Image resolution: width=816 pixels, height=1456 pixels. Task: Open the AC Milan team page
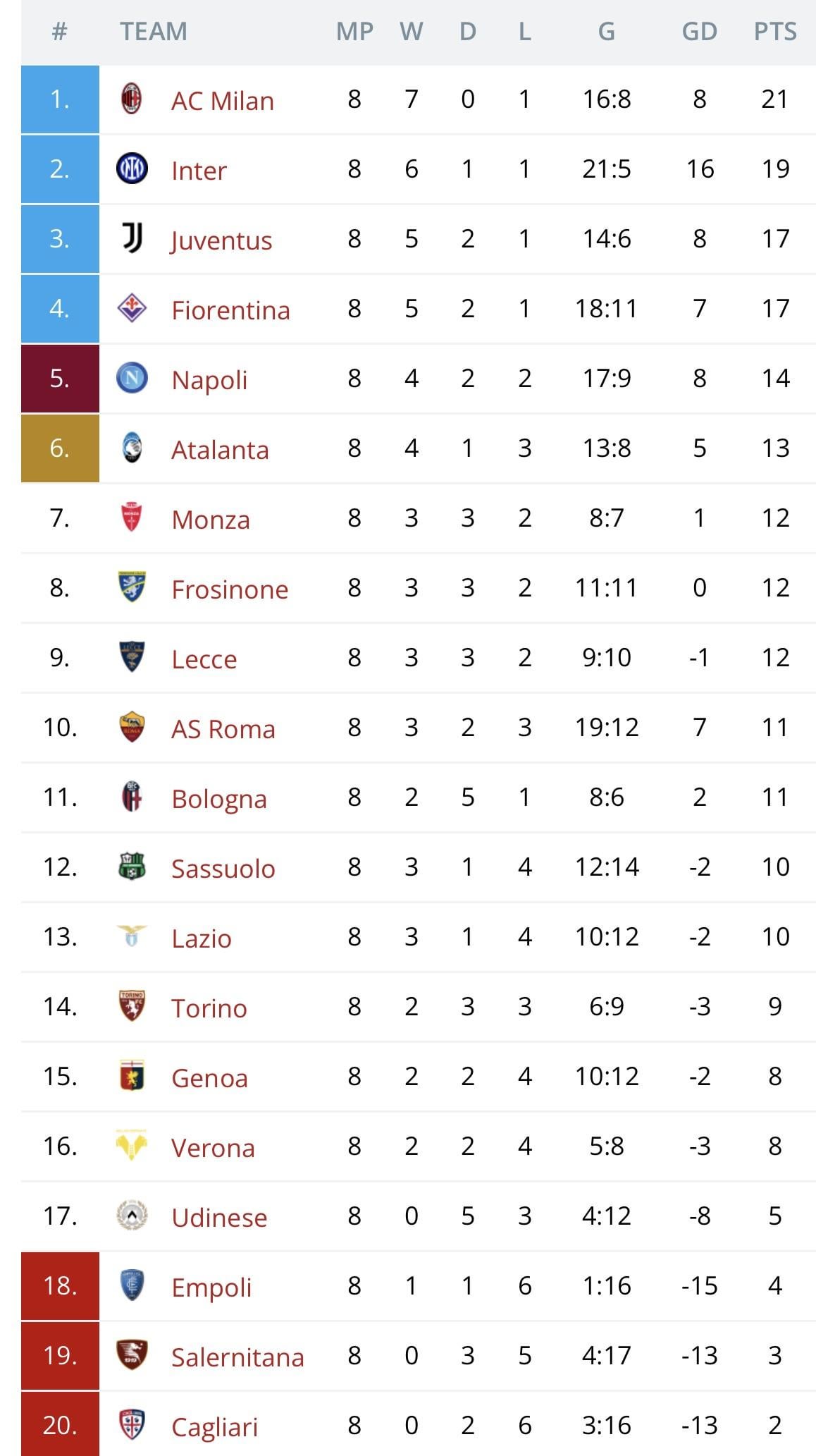click(x=222, y=101)
